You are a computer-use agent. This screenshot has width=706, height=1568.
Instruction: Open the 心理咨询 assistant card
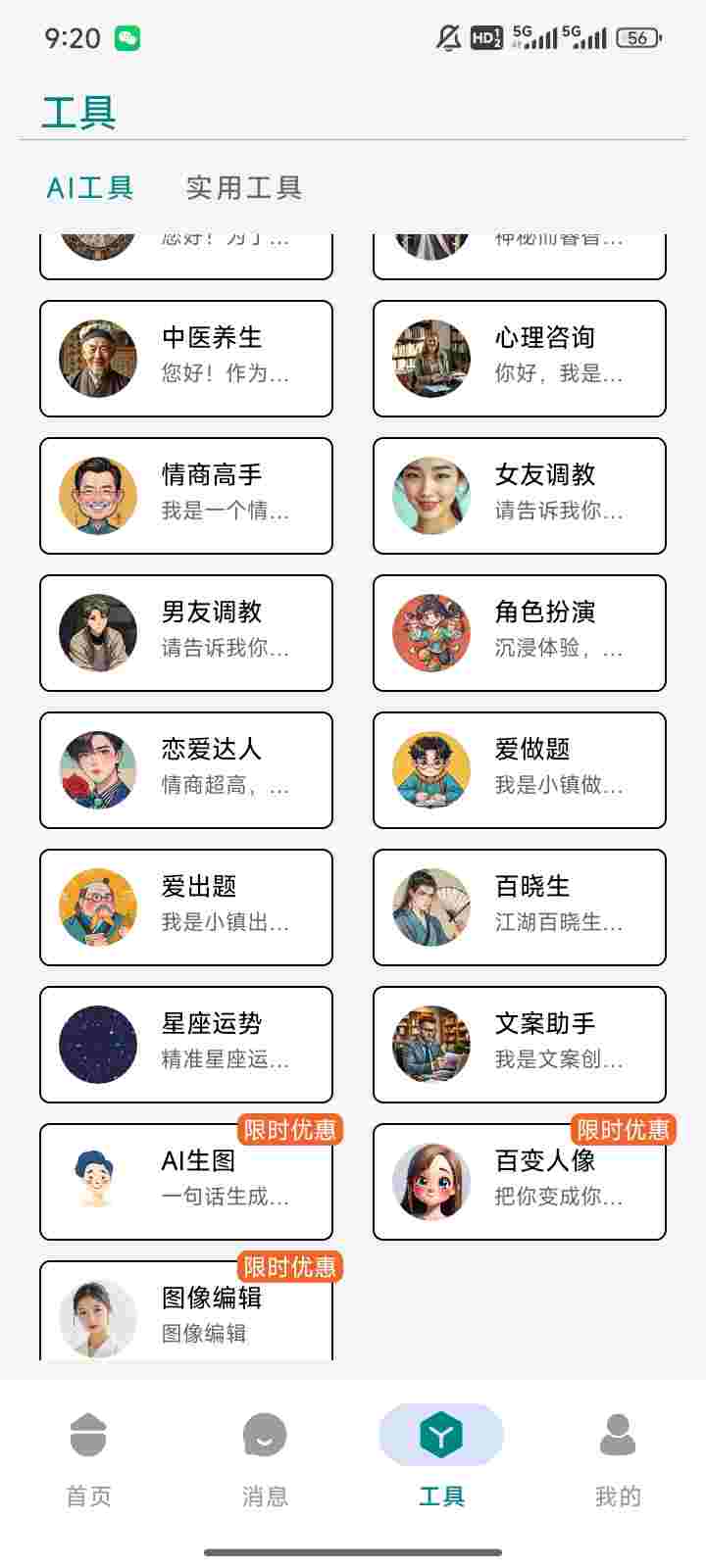[x=520, y=359]
